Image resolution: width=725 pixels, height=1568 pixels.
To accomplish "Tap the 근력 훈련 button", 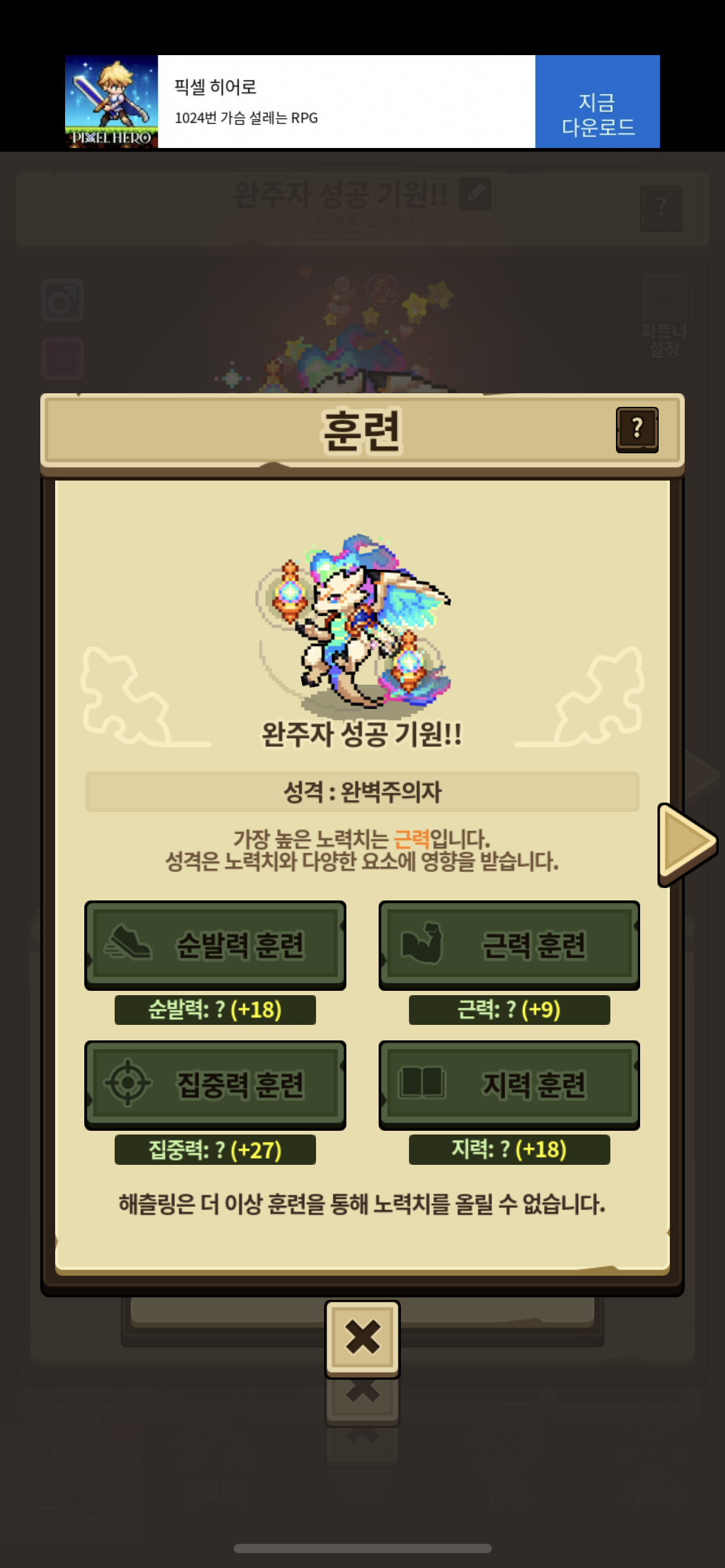I will (509, 944).
